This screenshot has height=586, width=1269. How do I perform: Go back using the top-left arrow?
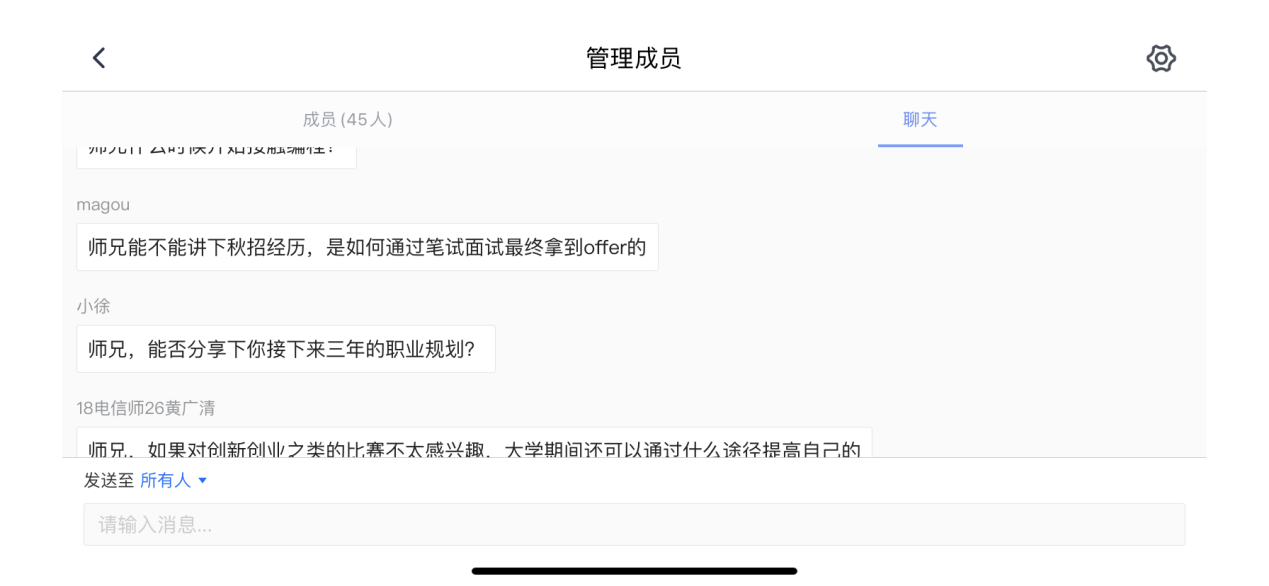(98, 58)
